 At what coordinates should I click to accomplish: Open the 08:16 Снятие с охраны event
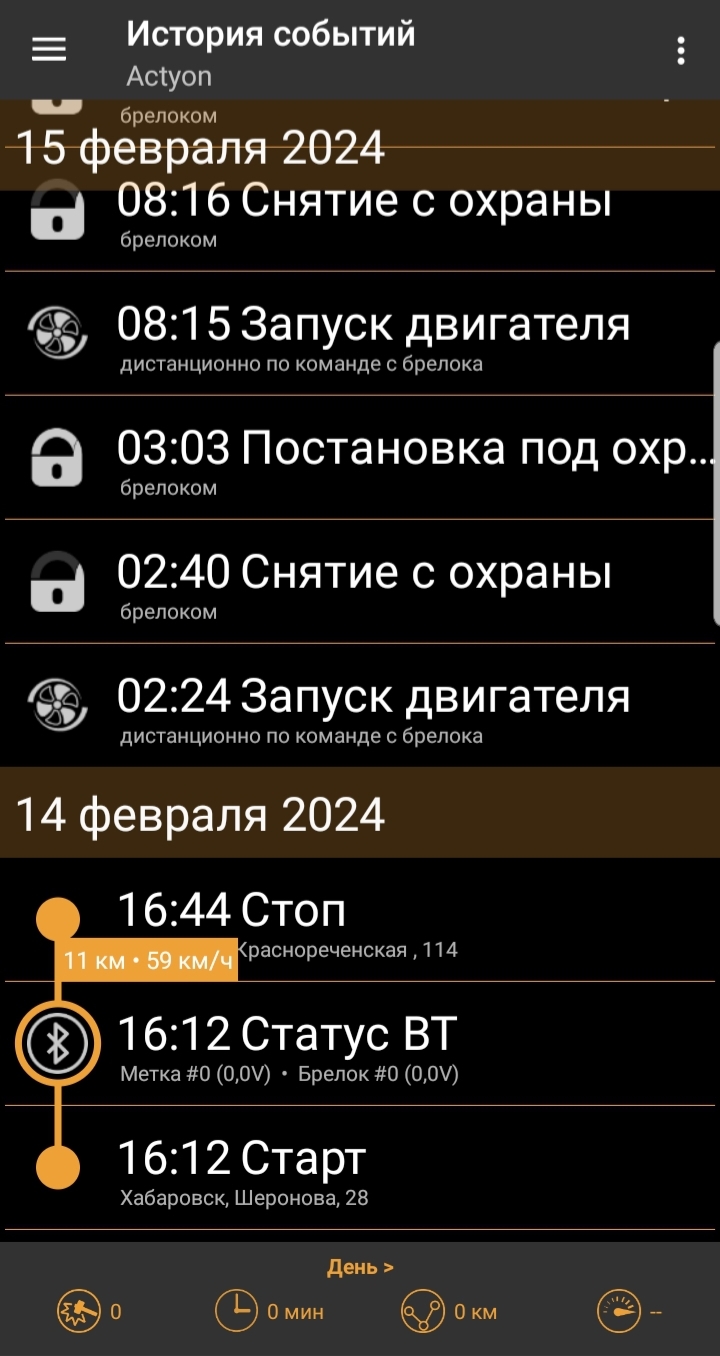point(364,216)
